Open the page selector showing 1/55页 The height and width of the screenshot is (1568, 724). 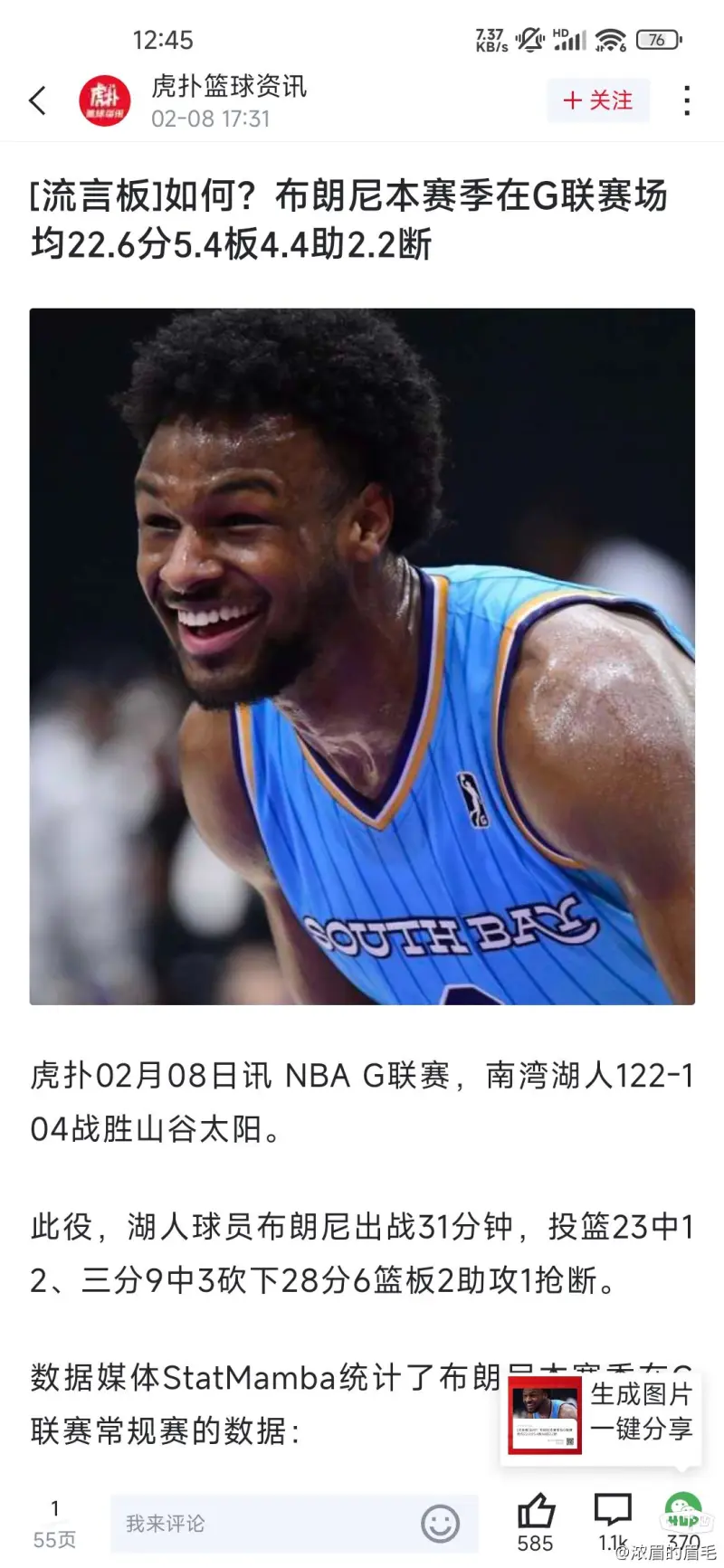tap(54, 1524)
